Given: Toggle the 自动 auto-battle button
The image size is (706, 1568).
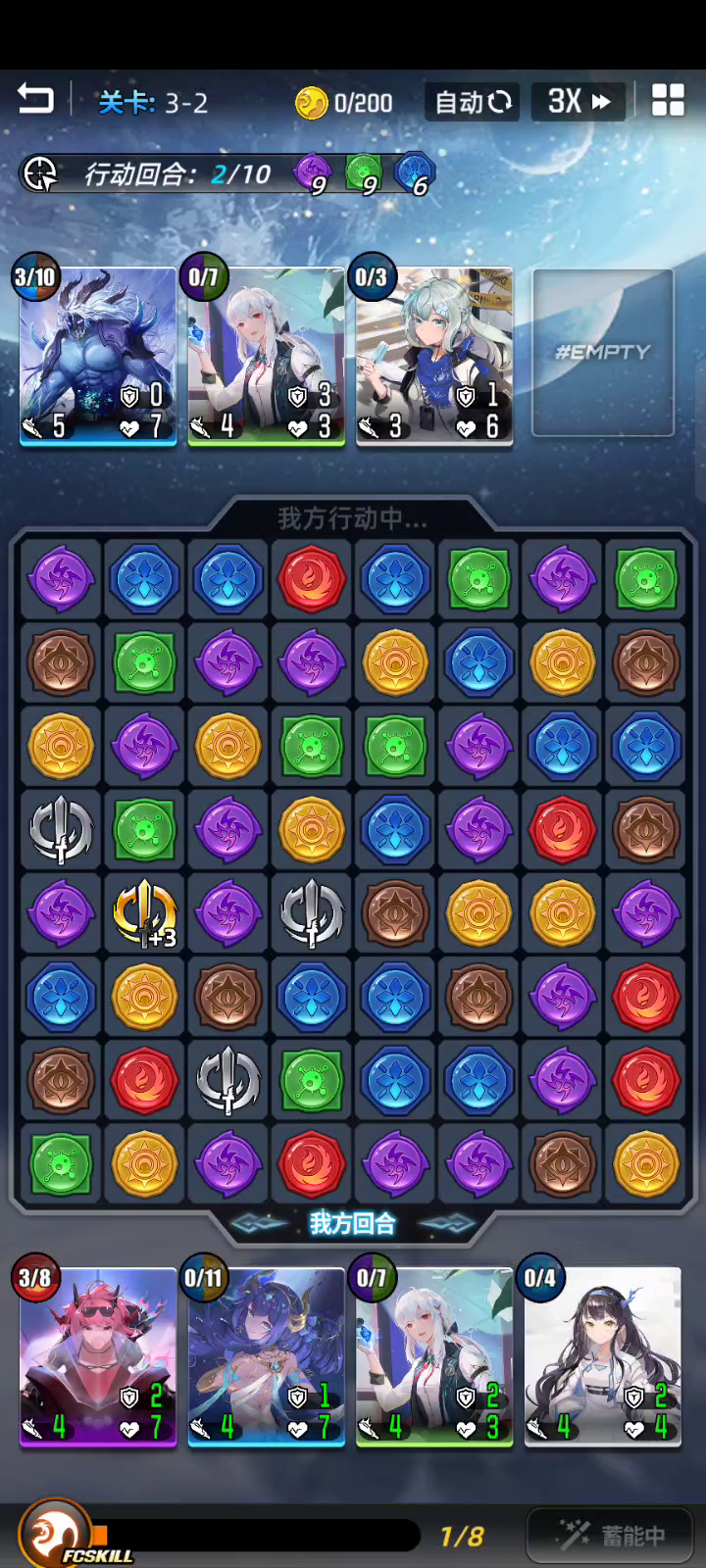Looking at the screenshot, I should tap(473, 101).
